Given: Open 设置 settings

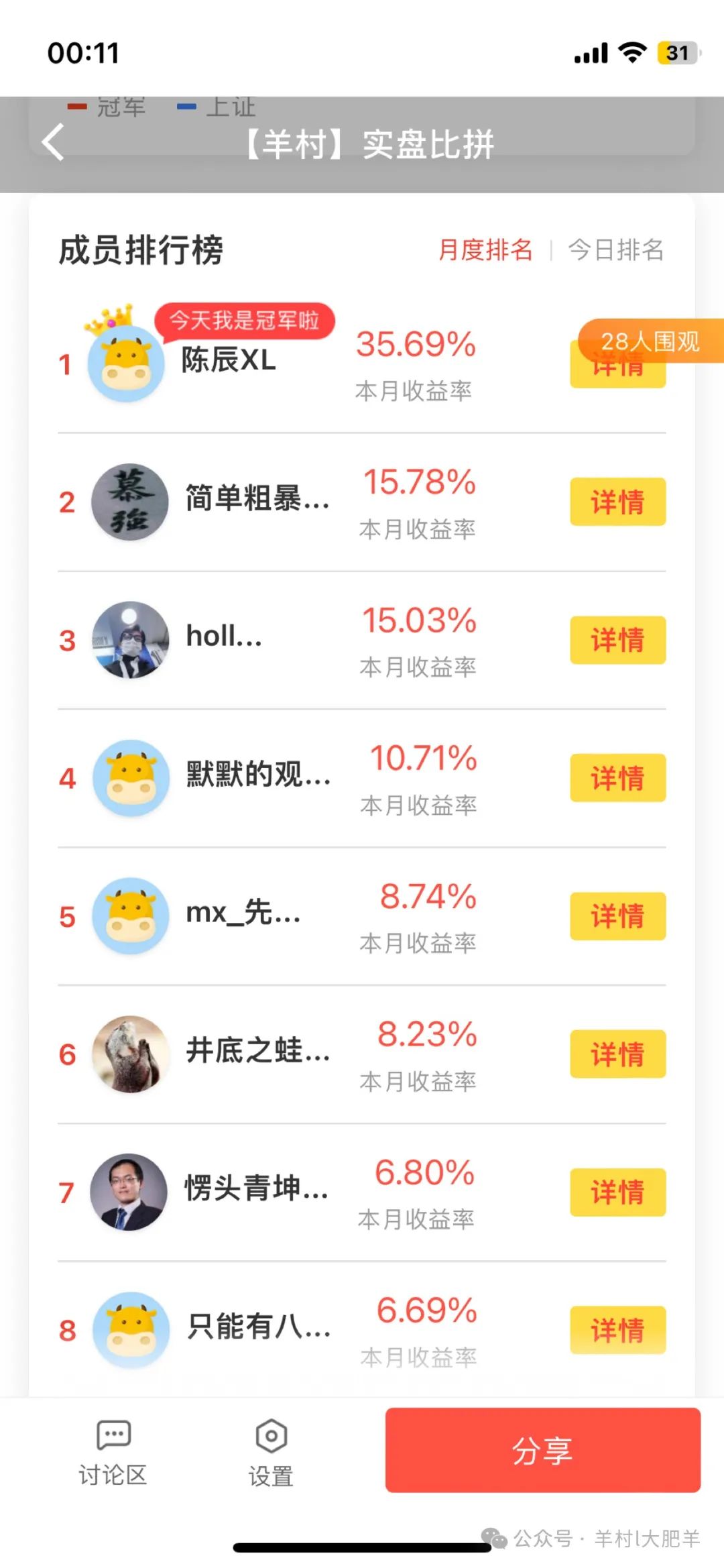Looking at the screenshot, I should [271, 1453].
